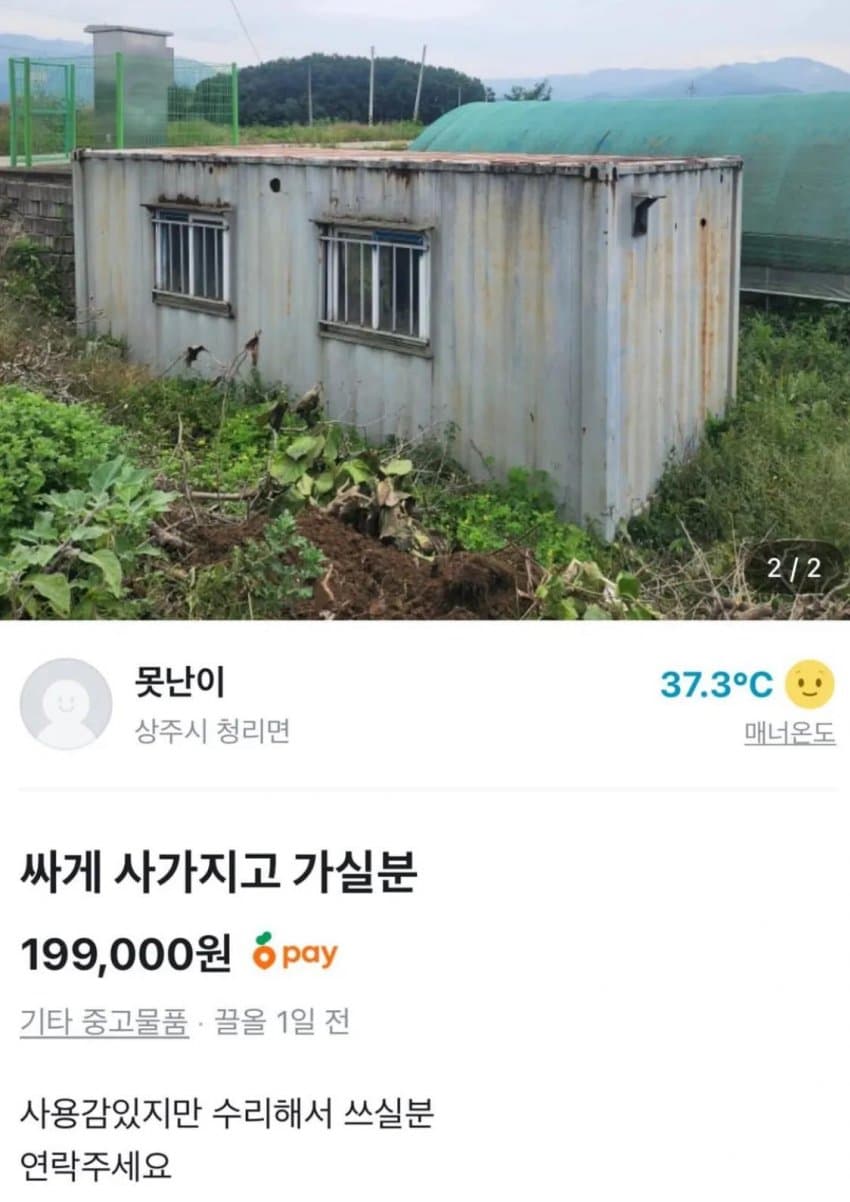
Task: Open the 기타 중고물품 category link
Action: click(x=104, y=1022)
